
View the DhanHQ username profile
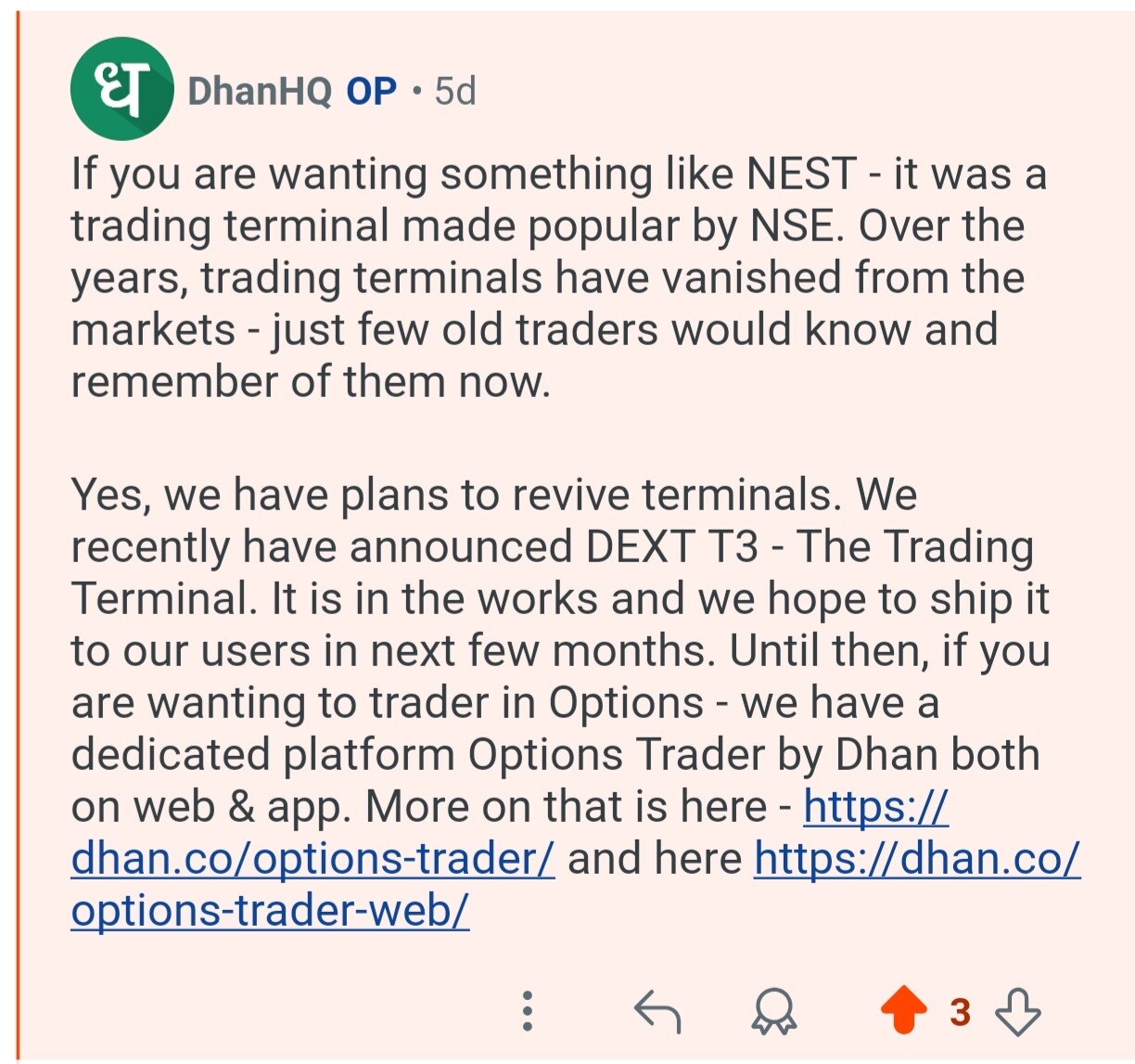[x=259, y=91]
